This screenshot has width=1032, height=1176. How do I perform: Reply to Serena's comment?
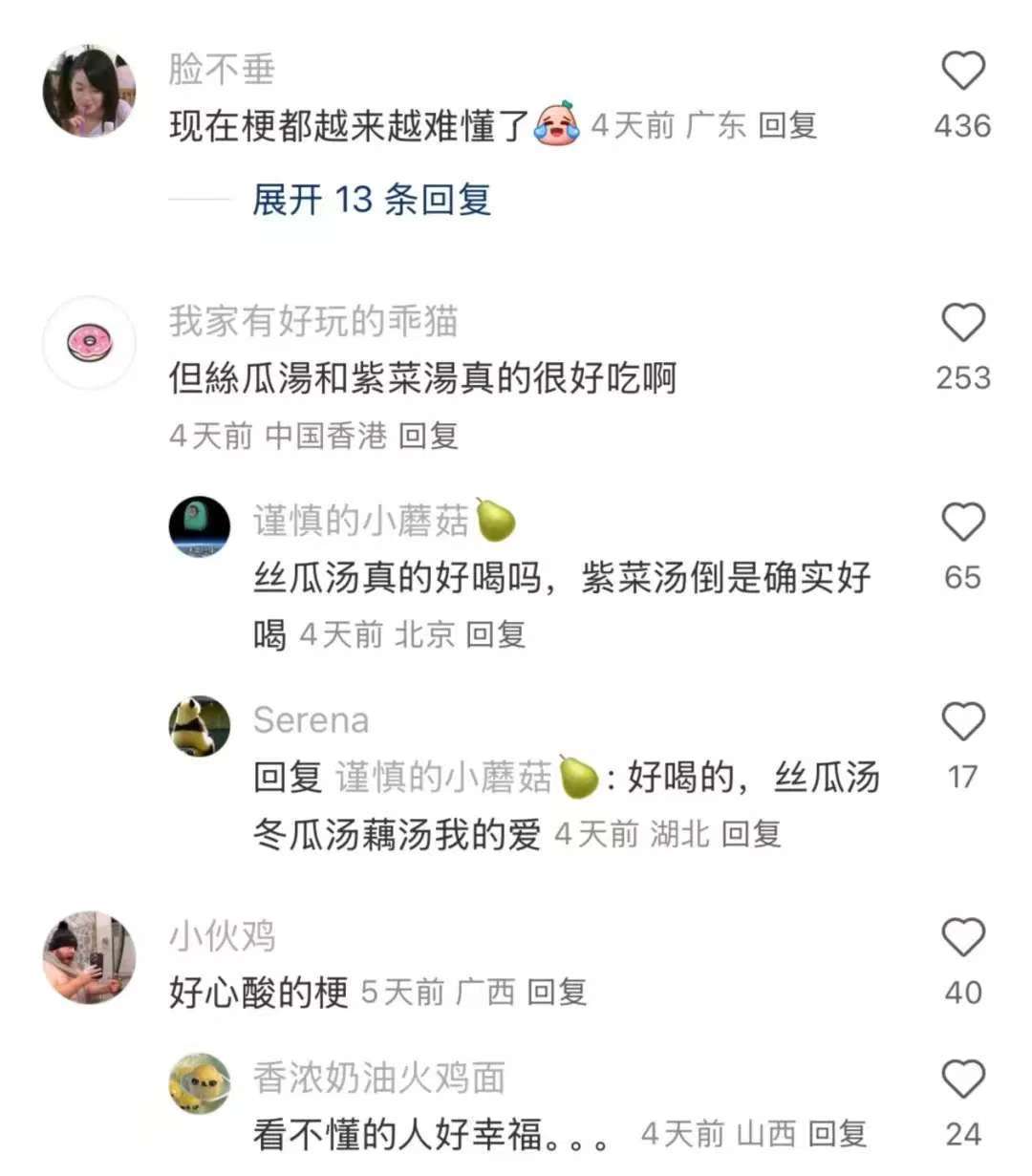751,834
